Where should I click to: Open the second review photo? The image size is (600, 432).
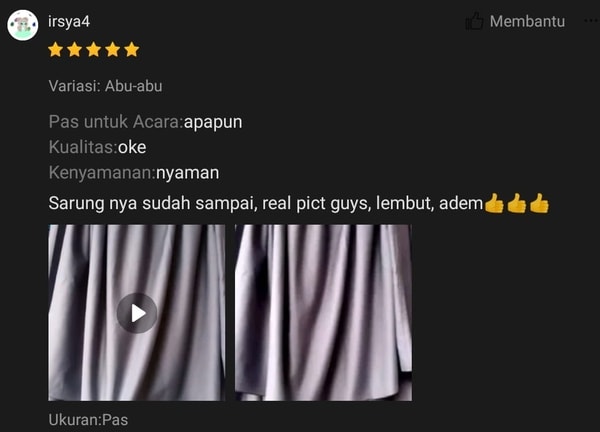323,313
